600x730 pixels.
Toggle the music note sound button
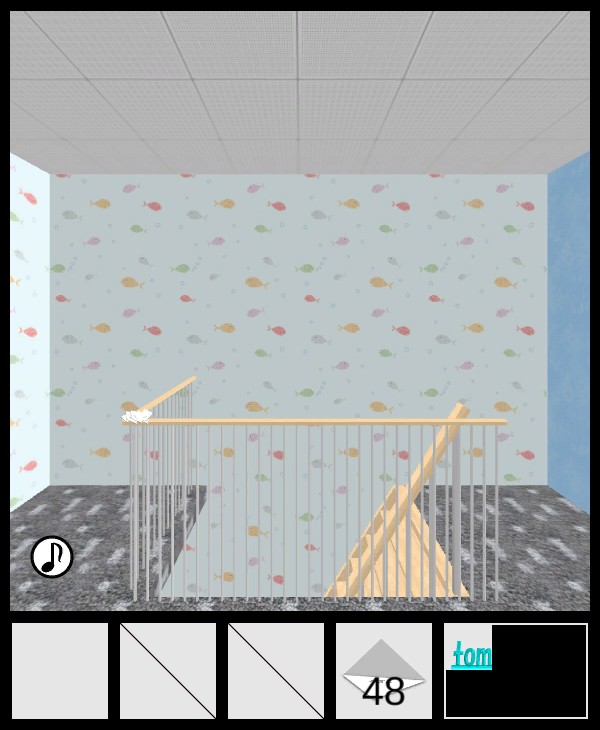coord(52,557)
